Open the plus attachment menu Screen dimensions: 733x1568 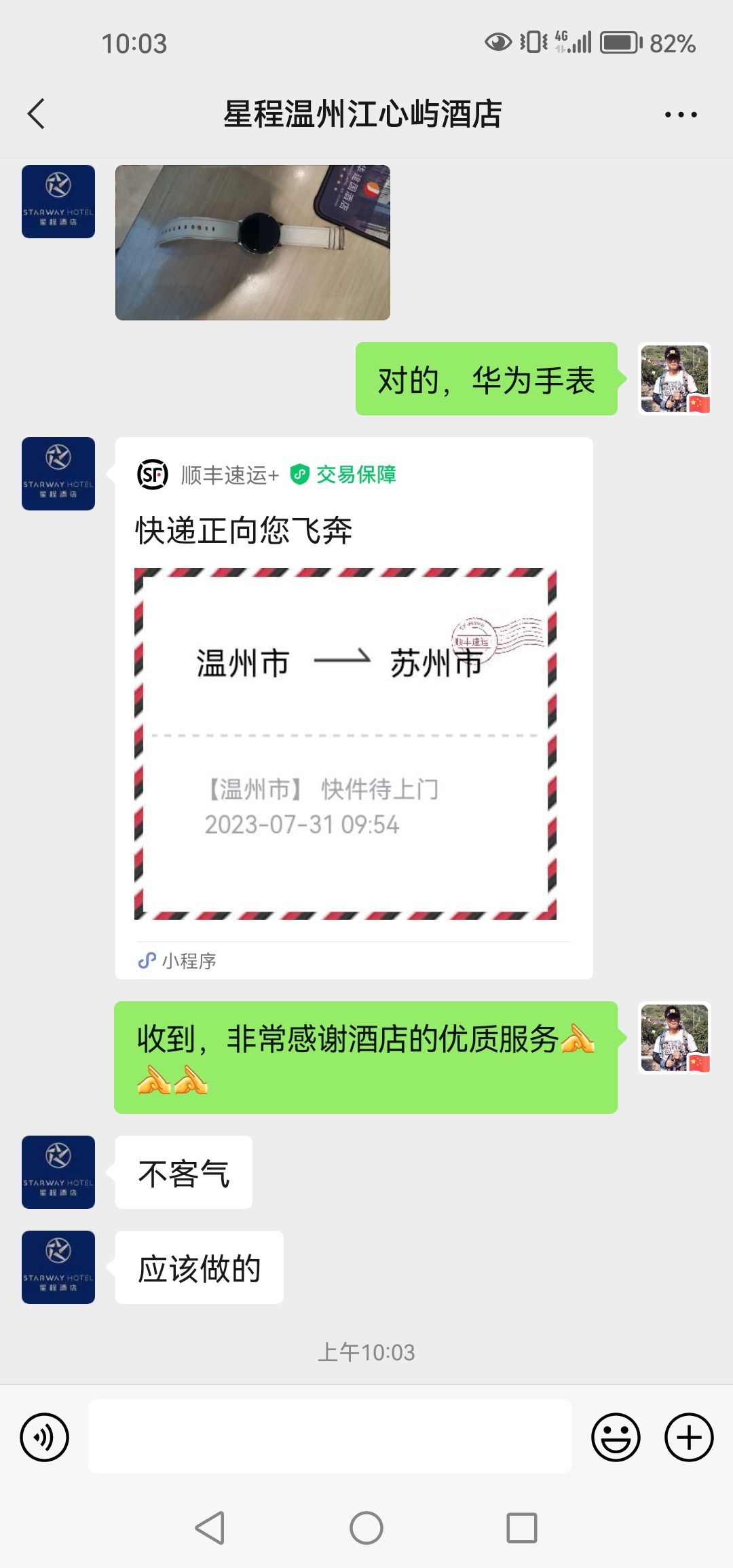coord(688,1437)
